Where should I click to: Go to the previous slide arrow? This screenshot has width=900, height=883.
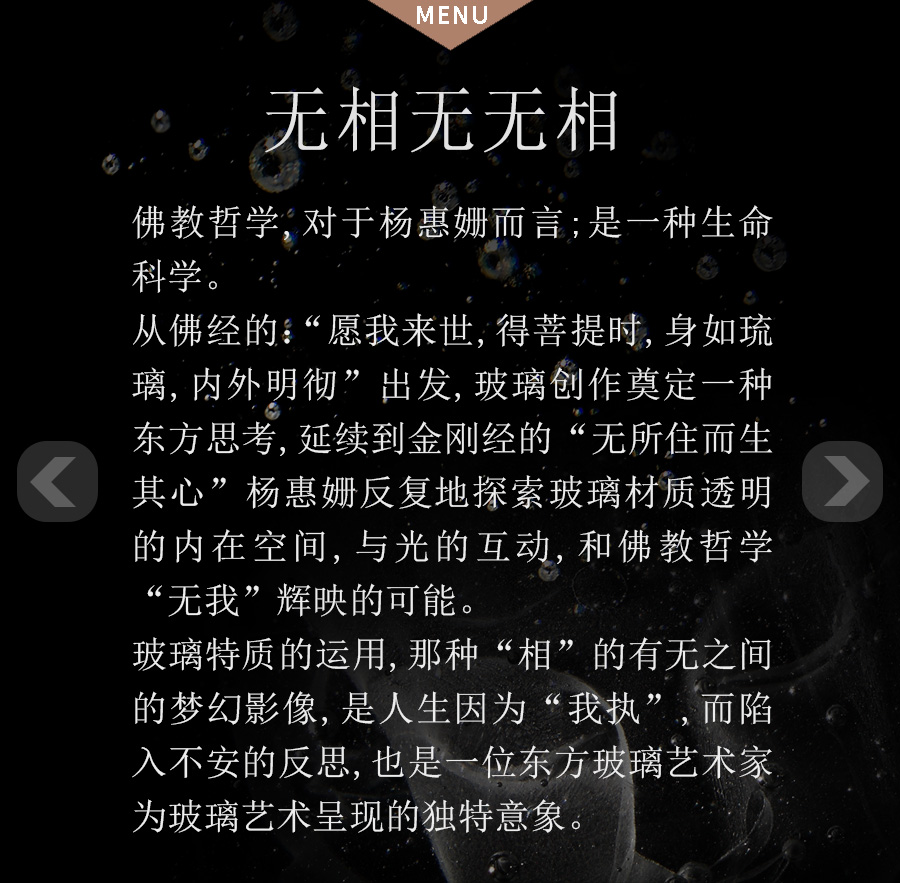pyautogui.click(x=57, y=482)
